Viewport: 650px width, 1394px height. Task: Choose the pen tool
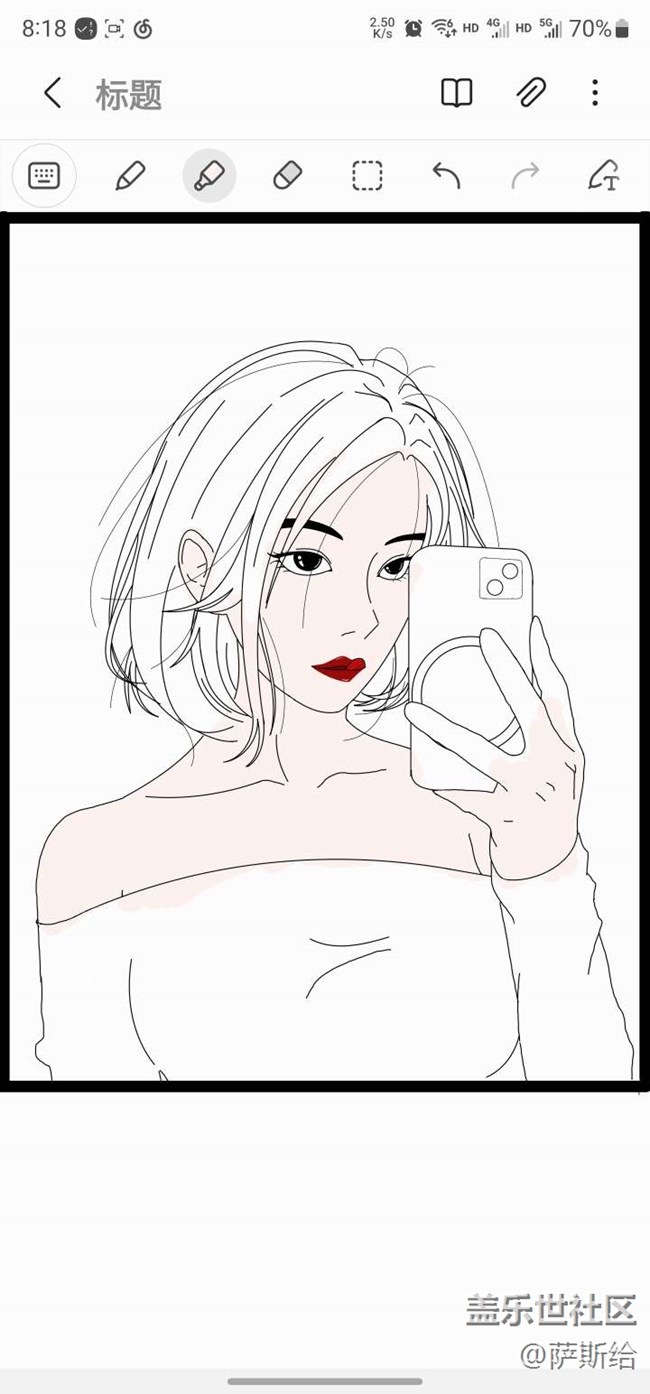[130, 176]
